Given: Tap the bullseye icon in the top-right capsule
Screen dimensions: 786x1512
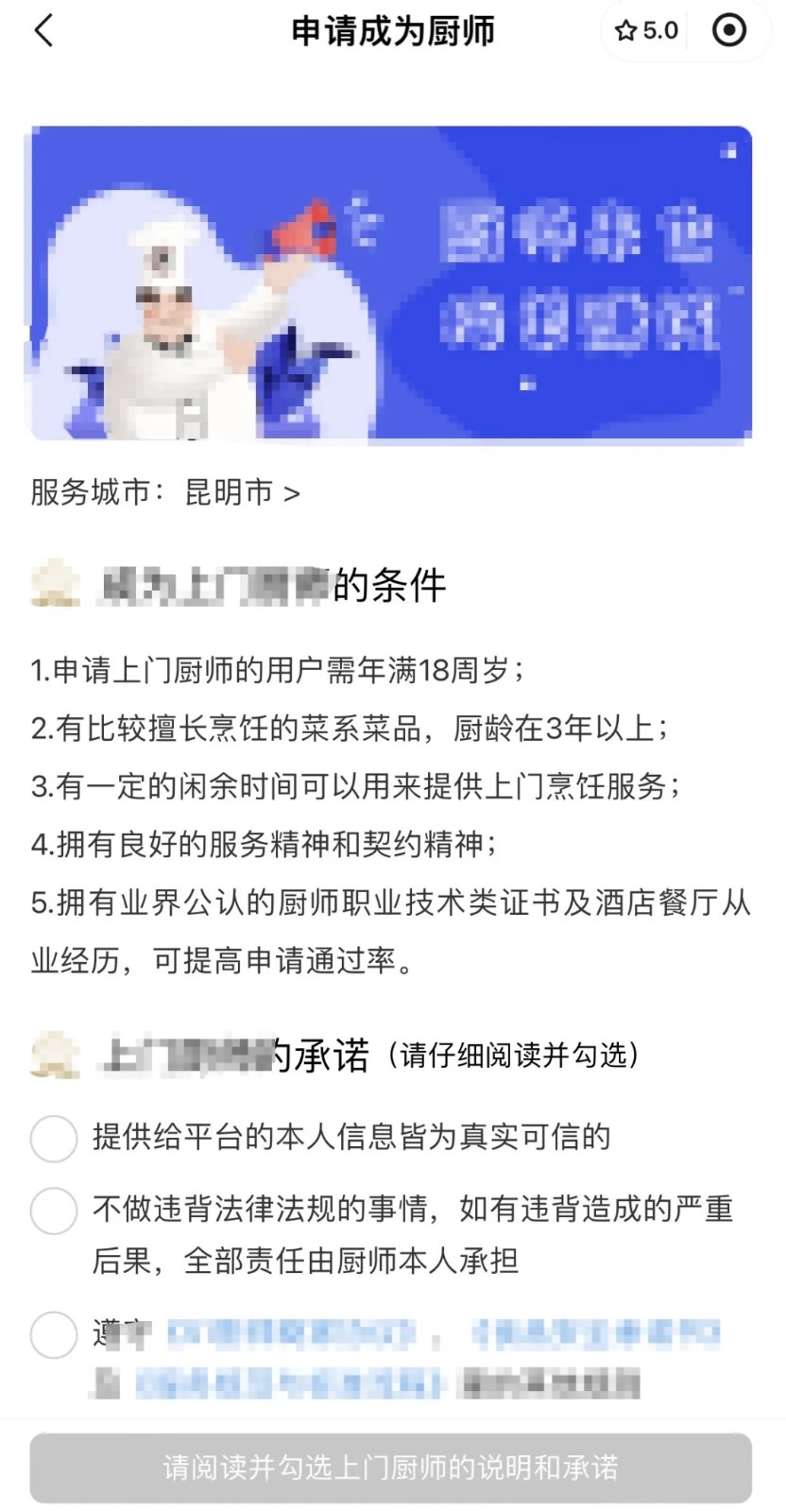Looking at the screenshot, I should (729, 30).
